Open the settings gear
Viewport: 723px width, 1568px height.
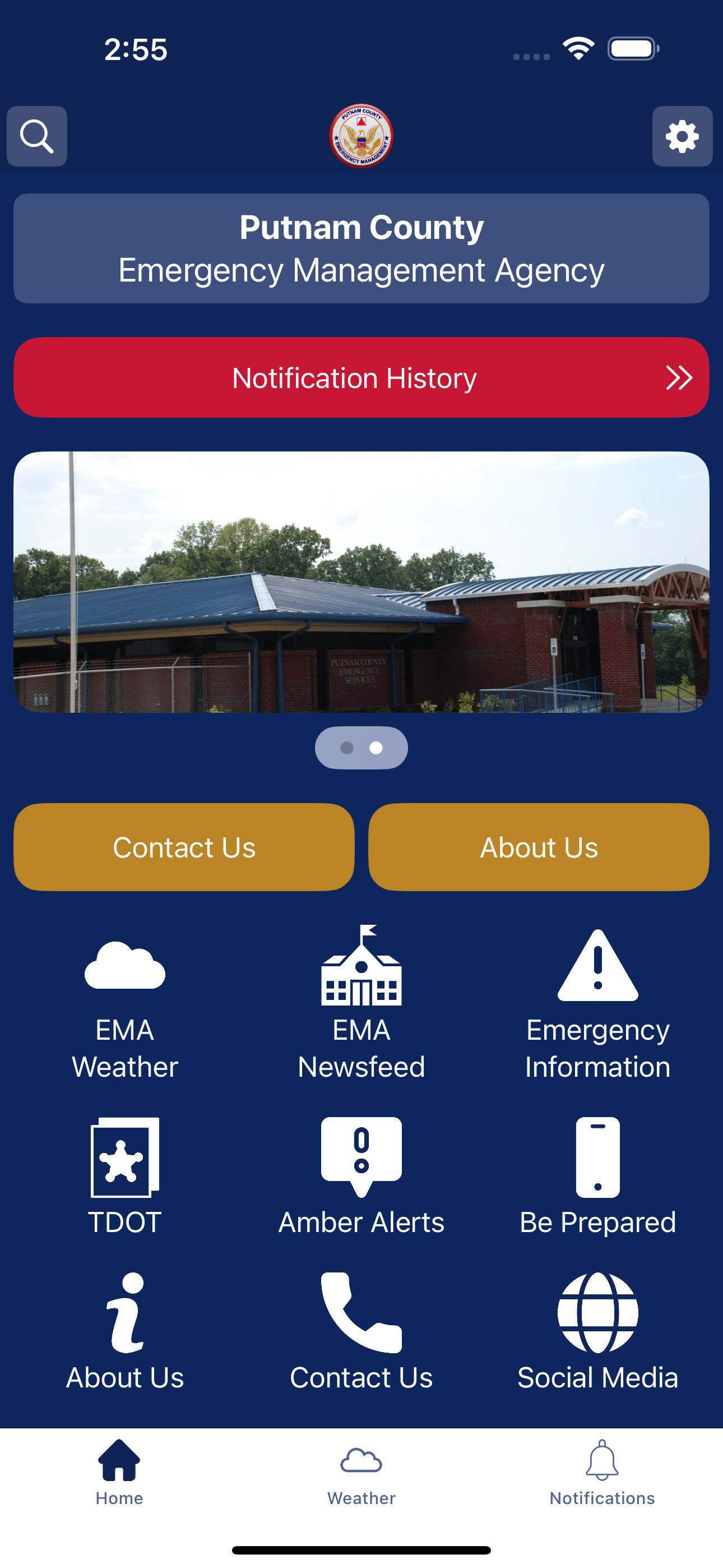[682, 136]
